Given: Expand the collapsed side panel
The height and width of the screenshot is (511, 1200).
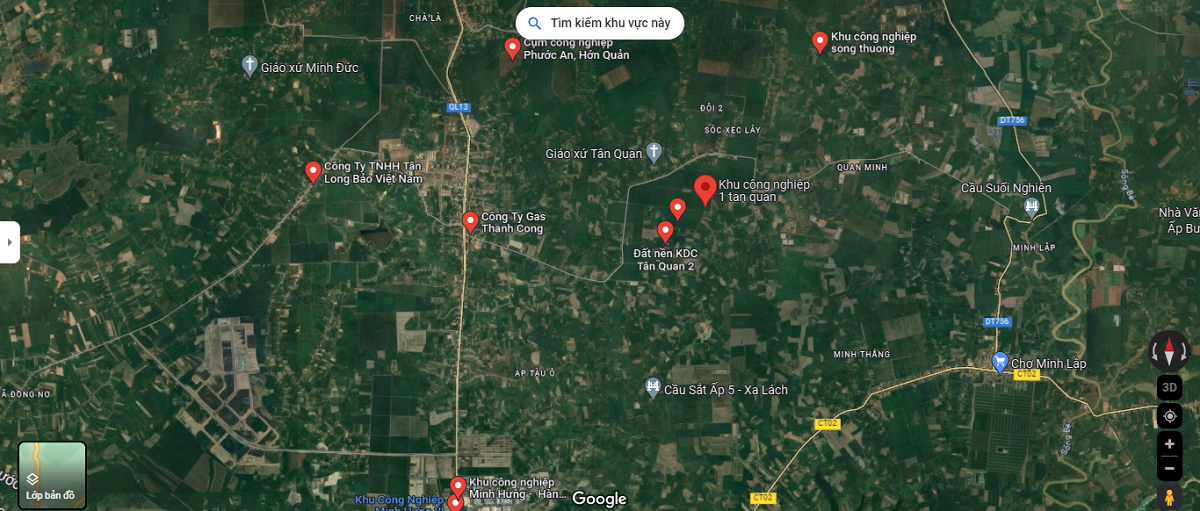Looking at the screenshot, I should pyautogui.click(x=9, y=242).
